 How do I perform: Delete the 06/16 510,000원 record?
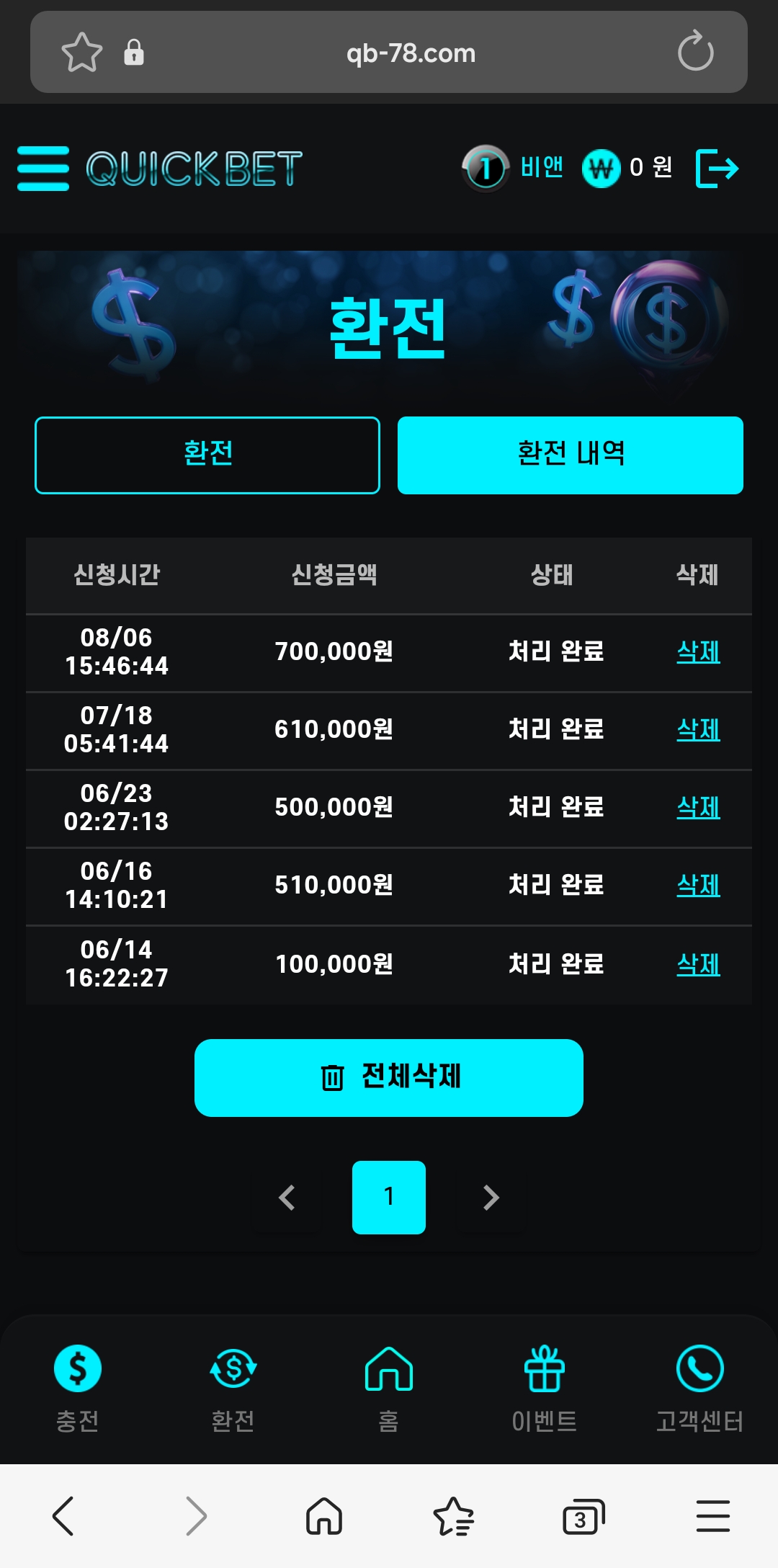click(698, 886)
